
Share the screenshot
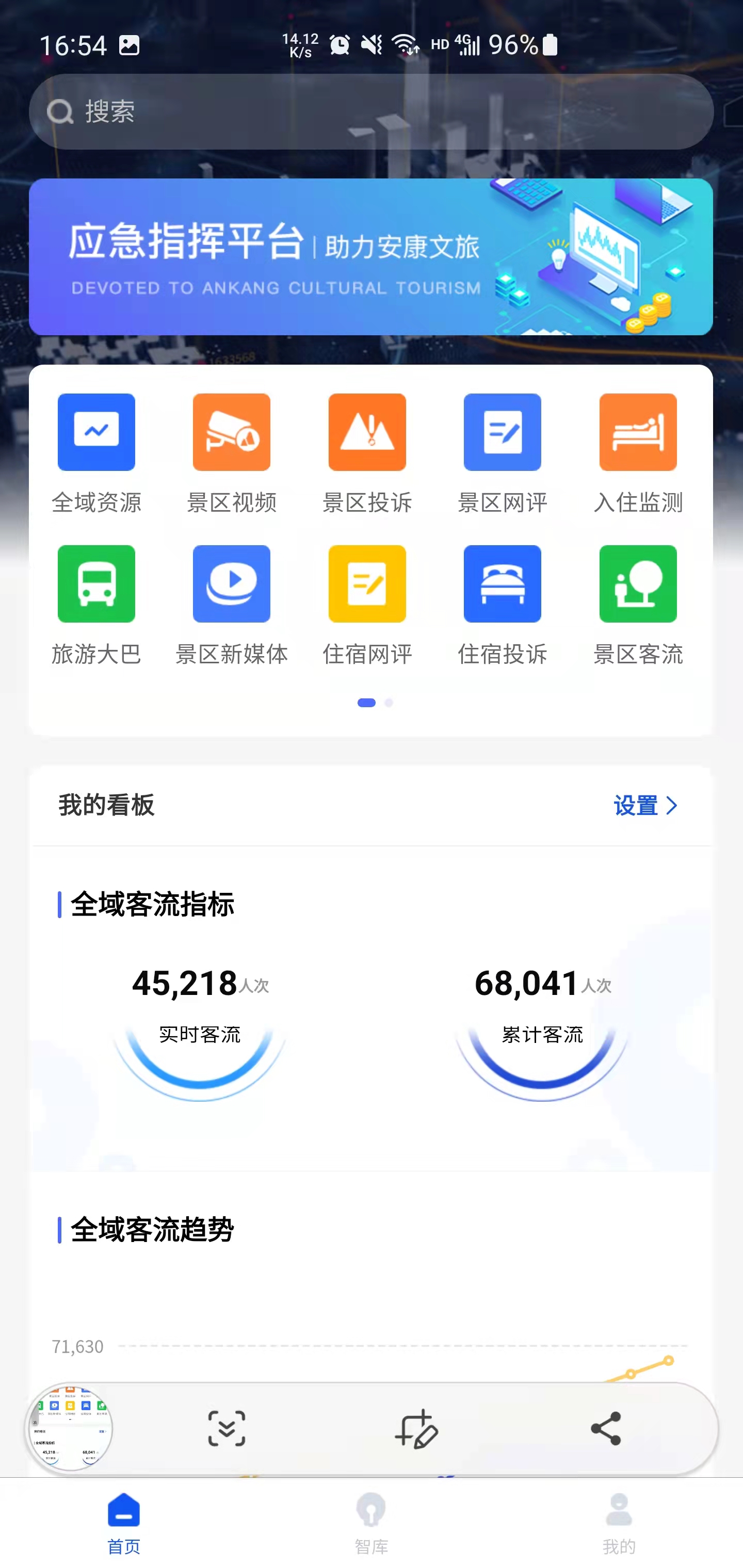click(x=605, y=1428)
